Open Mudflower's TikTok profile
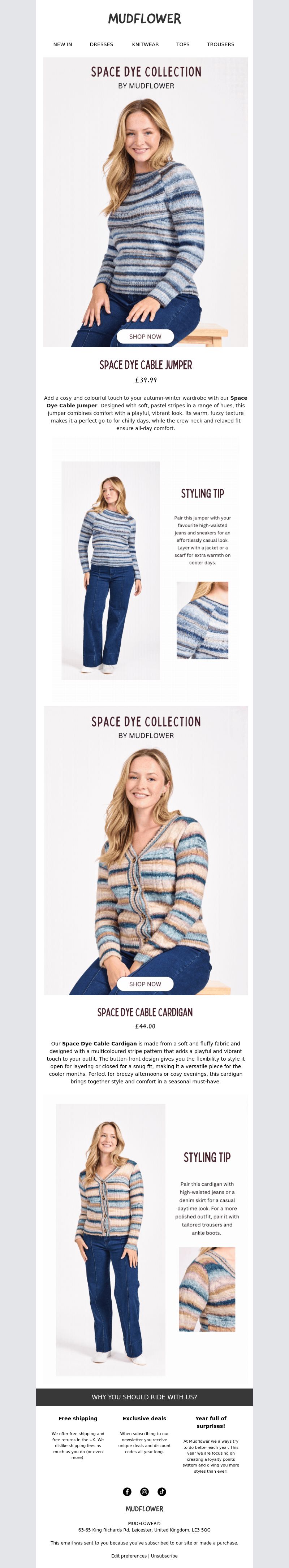 [162, 1491]
